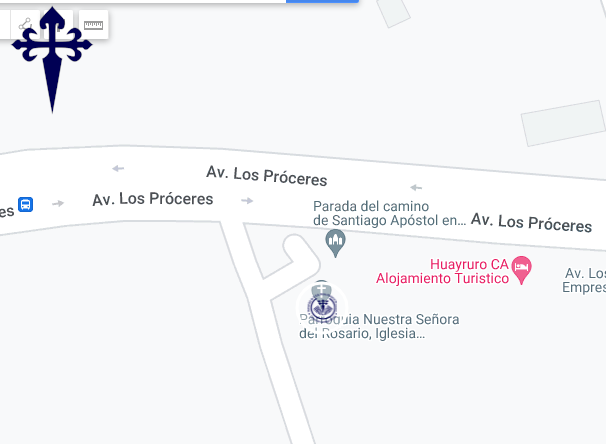Image resolution: width=606 pixels, height=444 pixels.
Task: Tap the bus stop icon on Av. Los Próceres
Action: (26, 205)
